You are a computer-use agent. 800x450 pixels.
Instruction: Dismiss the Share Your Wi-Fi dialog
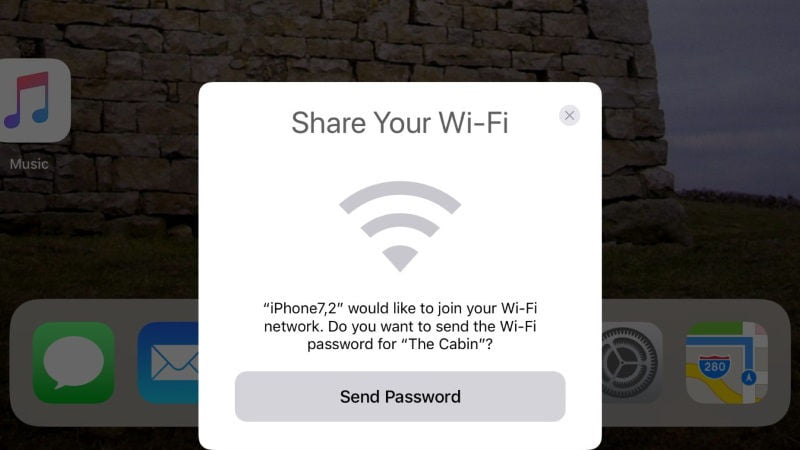[x=569, y=115]
